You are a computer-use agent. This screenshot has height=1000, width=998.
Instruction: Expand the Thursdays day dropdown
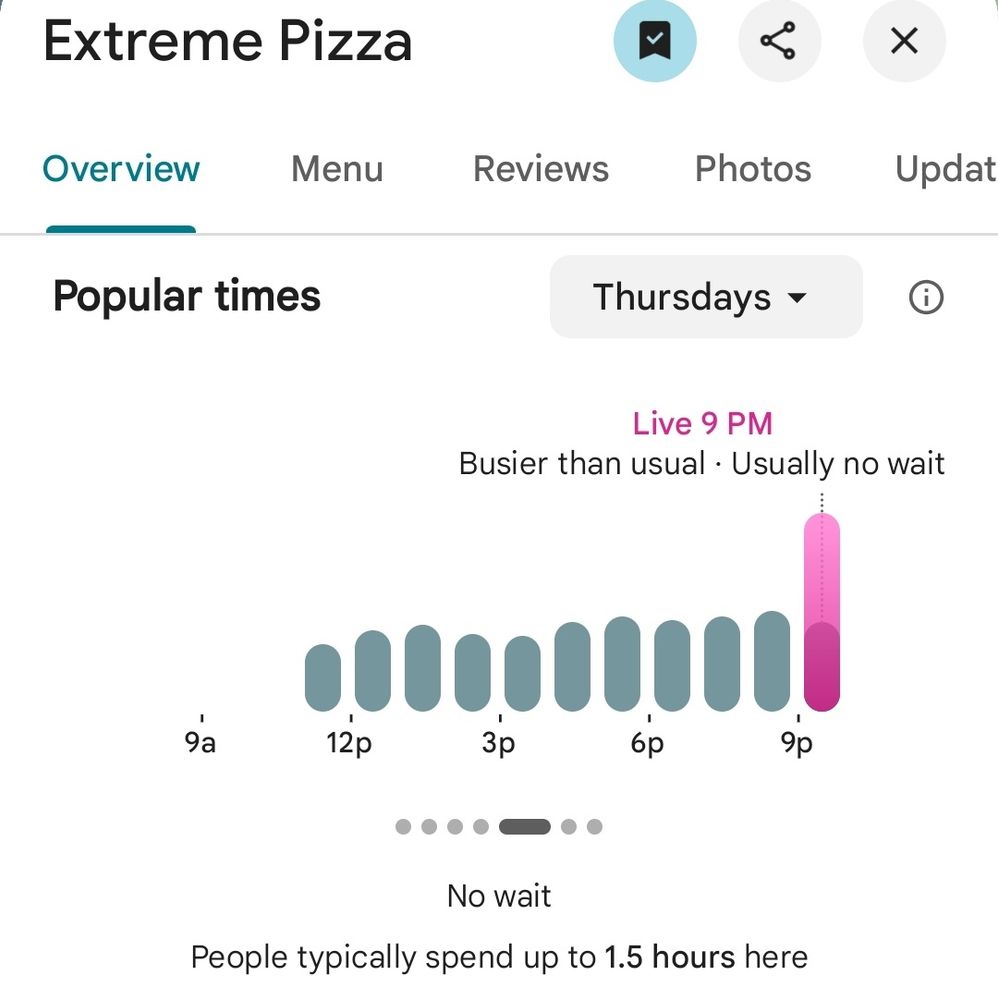tap(706, 297)
